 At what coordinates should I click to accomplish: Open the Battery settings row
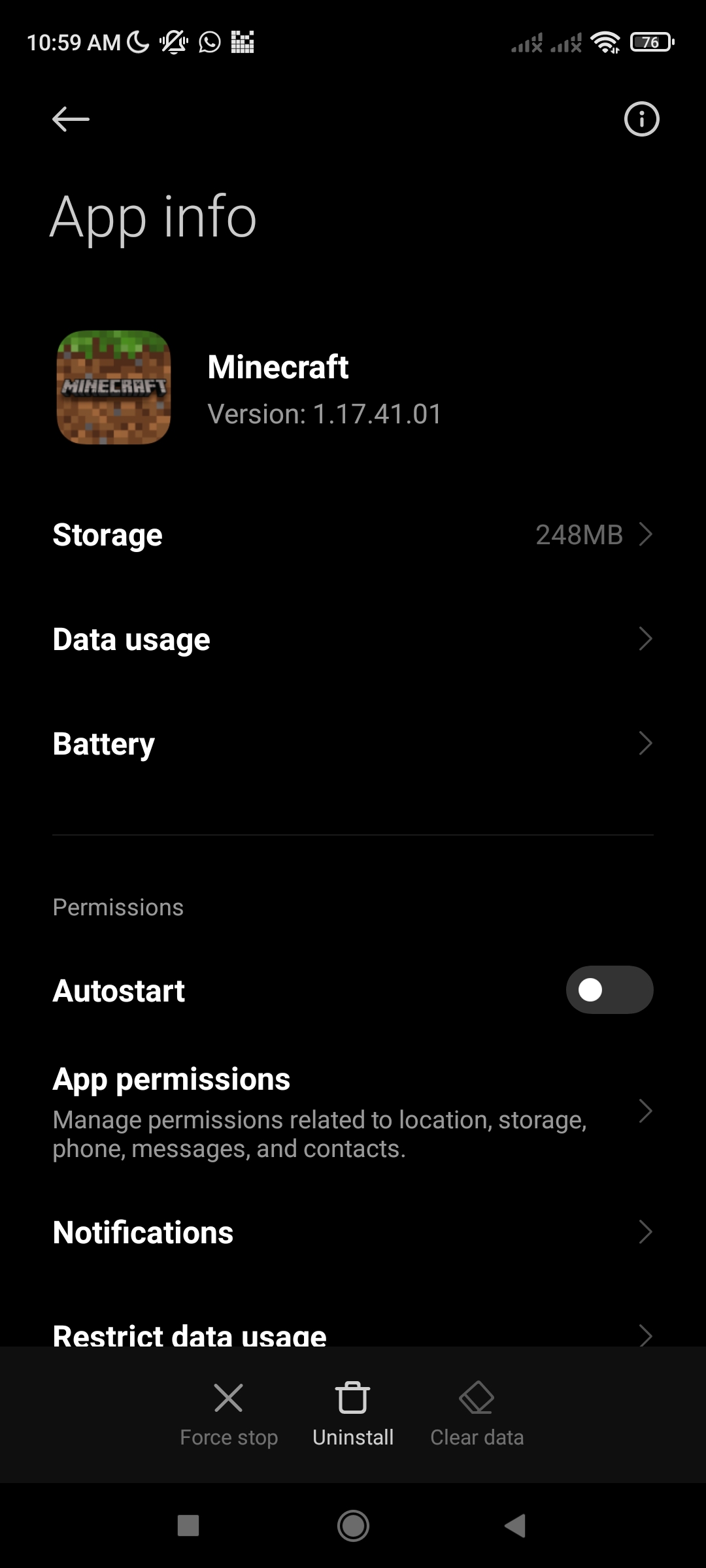click(x=353, y=743)
